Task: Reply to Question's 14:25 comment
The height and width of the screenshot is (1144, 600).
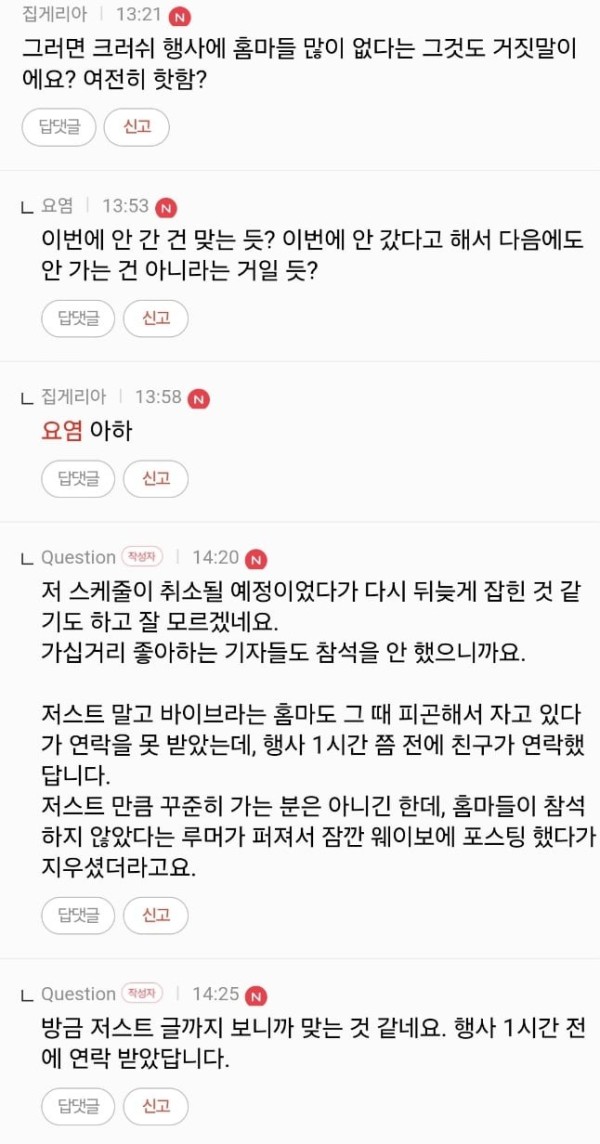Action: [x=78, y=1106]
